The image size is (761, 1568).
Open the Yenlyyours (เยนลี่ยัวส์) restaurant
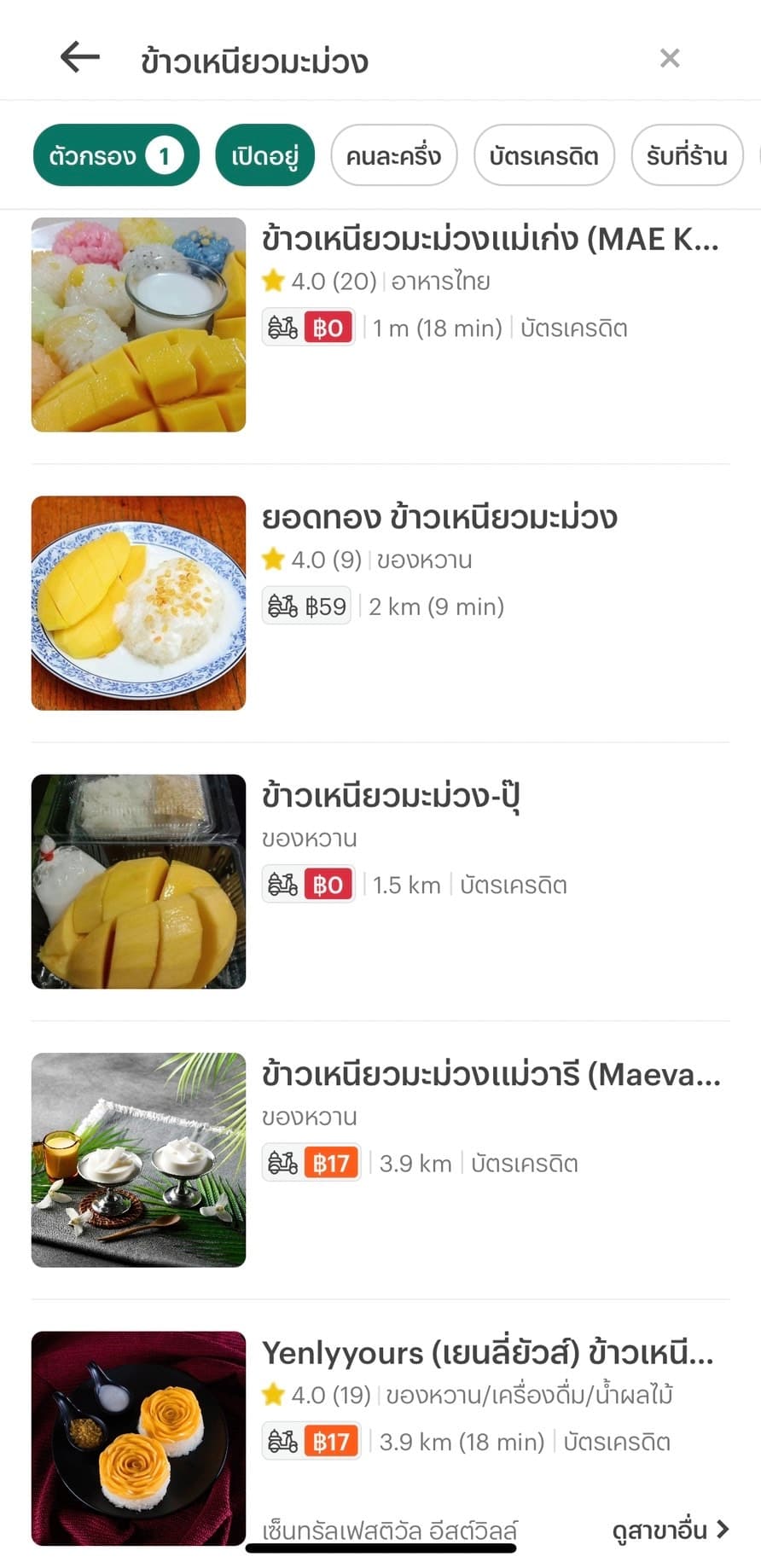tap(486, 1354)
